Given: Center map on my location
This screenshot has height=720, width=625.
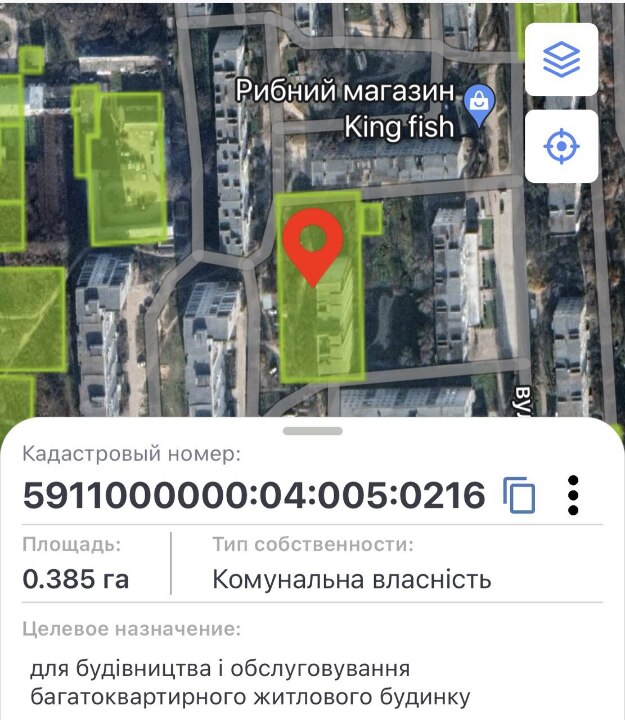Looking at the screenshot, I should click(x=561, y=147).
